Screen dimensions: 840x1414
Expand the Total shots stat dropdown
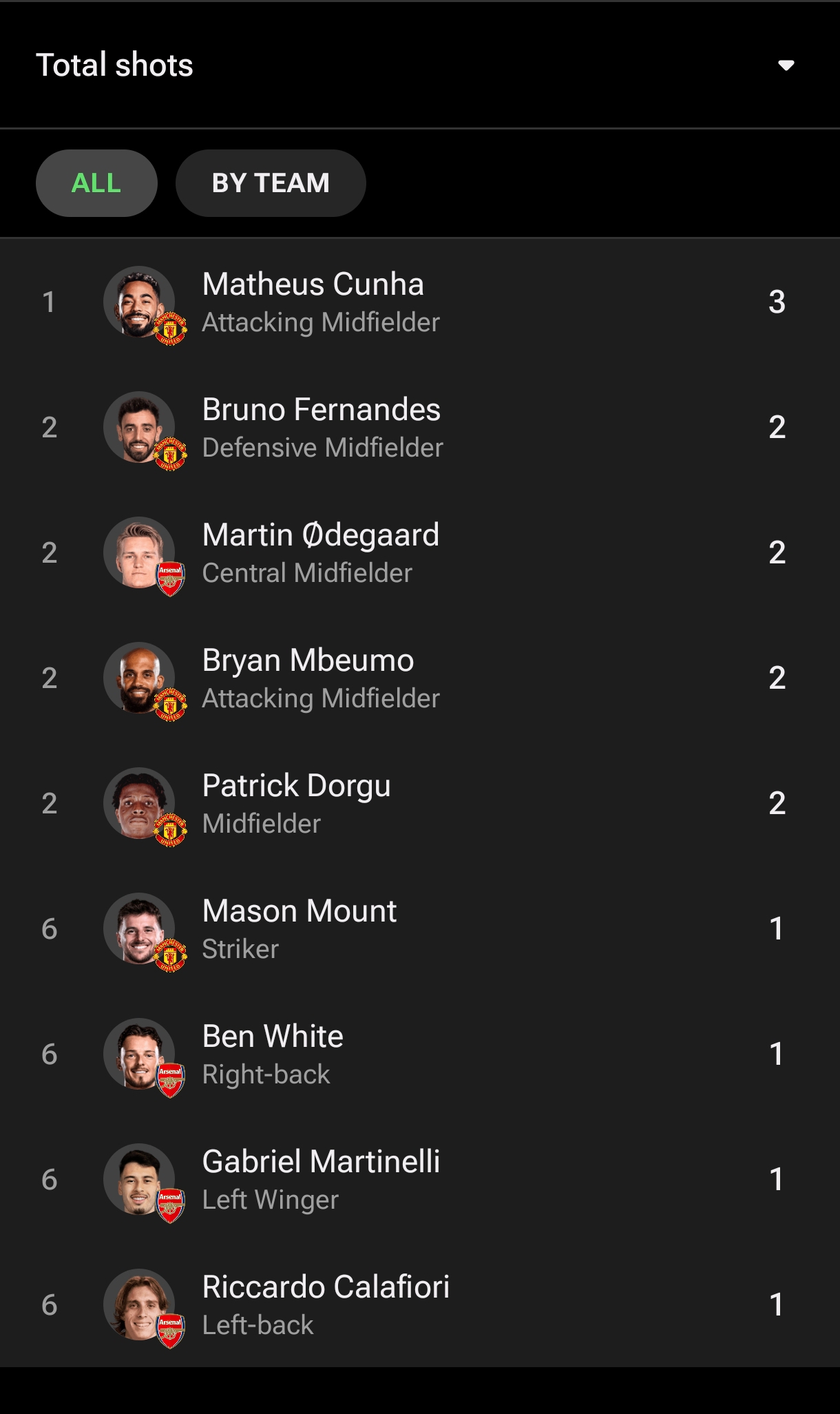[786, 65]
